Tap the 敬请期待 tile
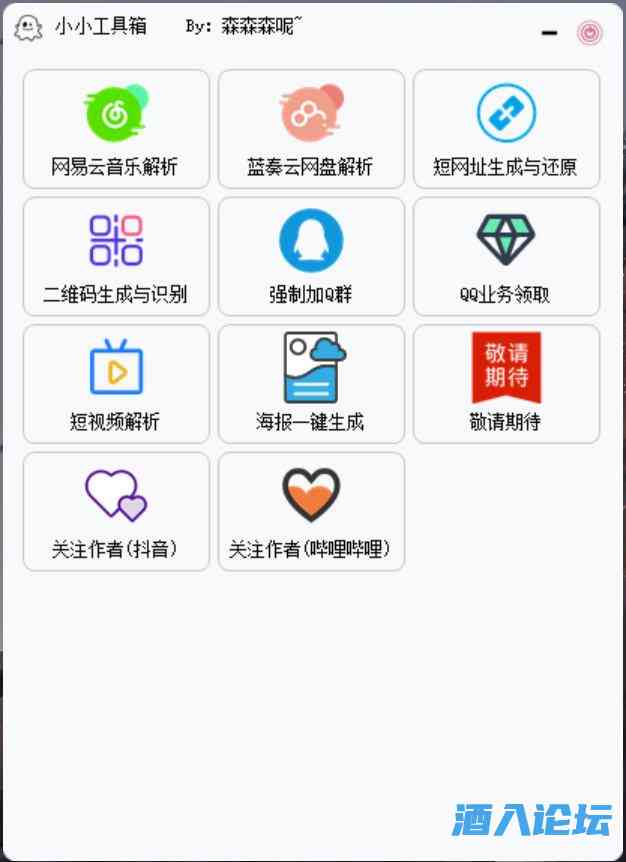 point(506,384)
